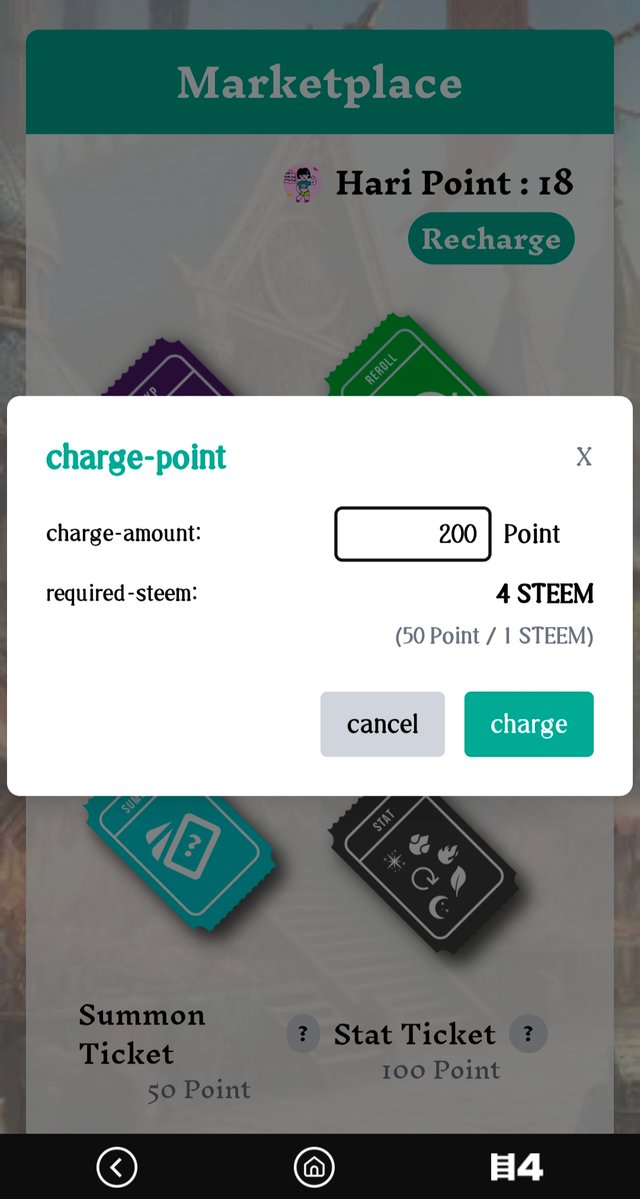
Task: Open the list icon showing 4
Action: (516, 1167)
